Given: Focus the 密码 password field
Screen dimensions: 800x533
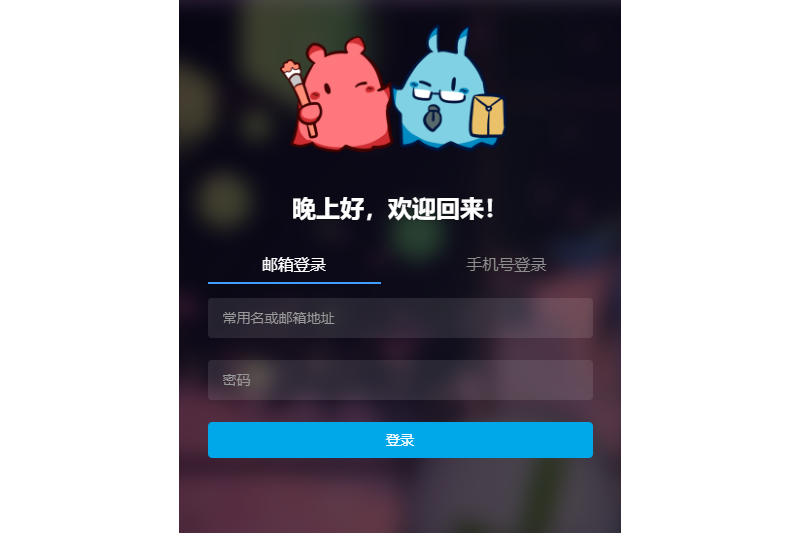Looking at the screenshot, I should pyautogui.click(x=400, y=380).
